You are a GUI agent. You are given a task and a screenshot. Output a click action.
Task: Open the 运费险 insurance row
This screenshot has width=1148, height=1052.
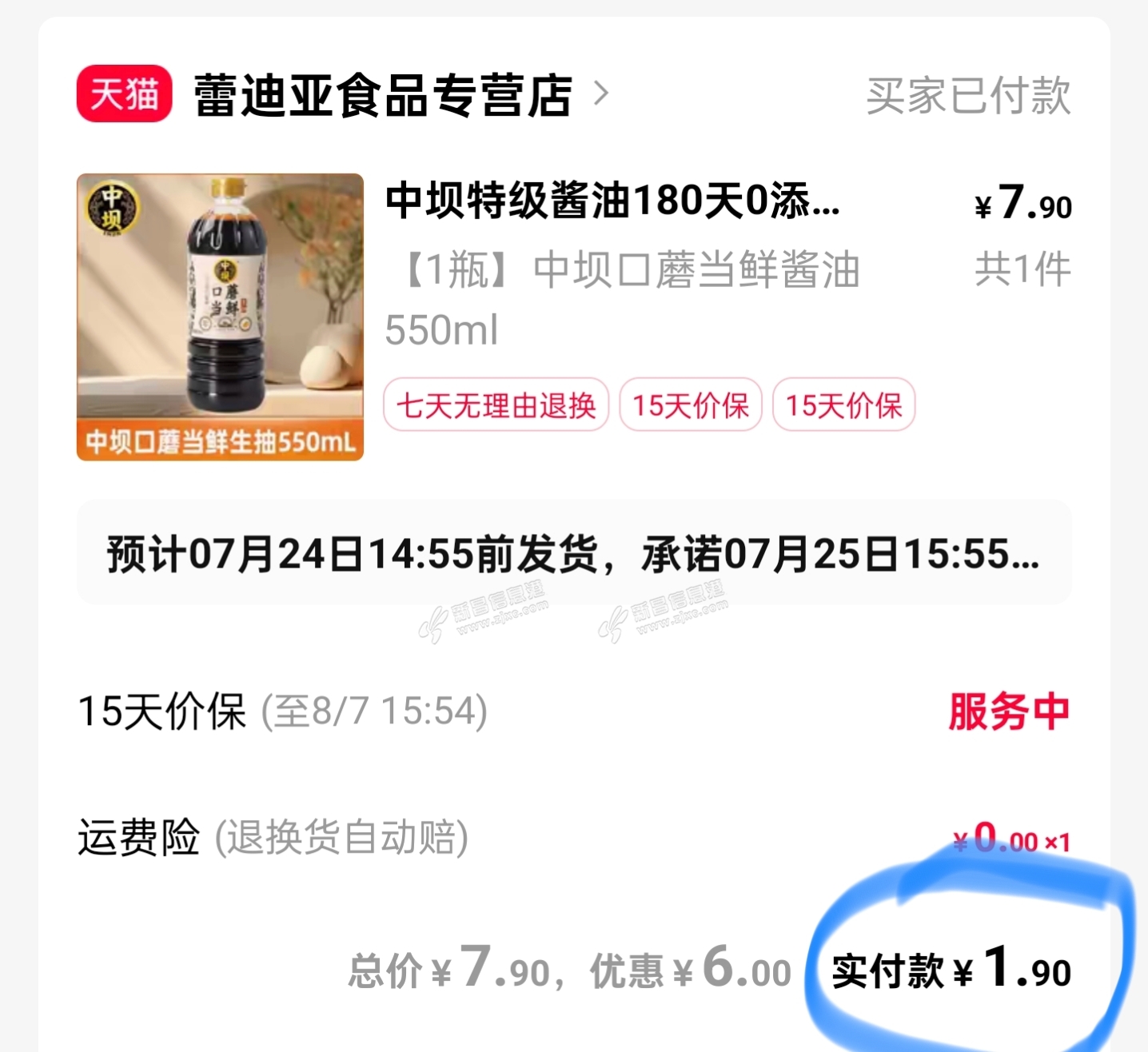pyautogui.click(x=573, y=838)
